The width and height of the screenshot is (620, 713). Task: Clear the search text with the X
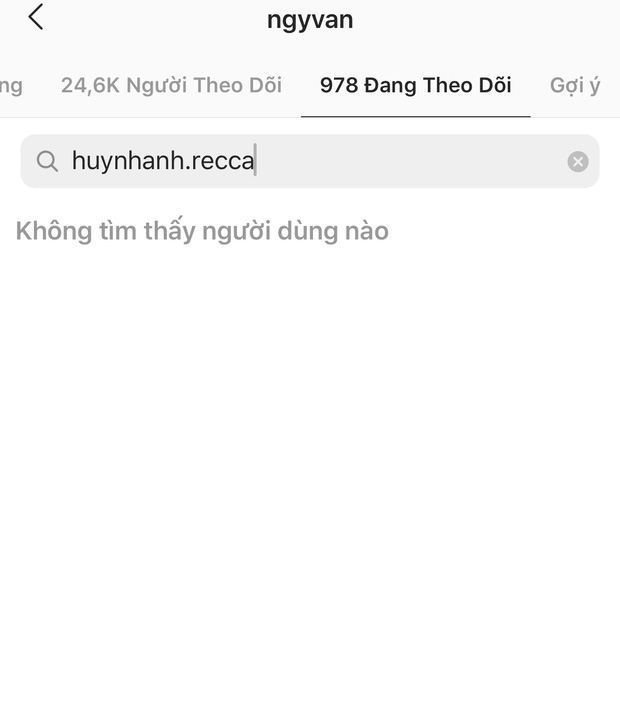578,161
